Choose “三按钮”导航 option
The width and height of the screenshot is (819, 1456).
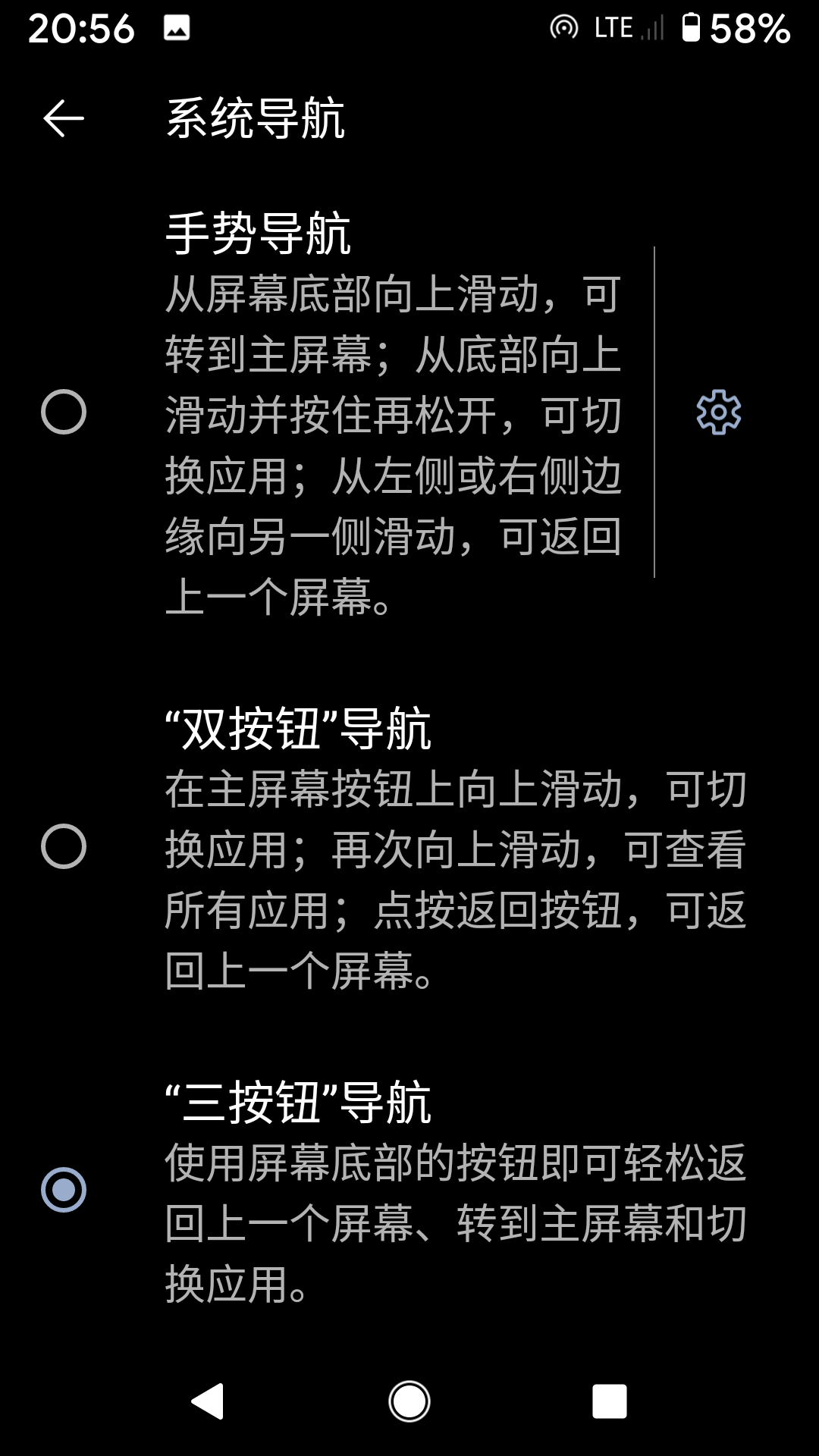(x=64, y=1189)
